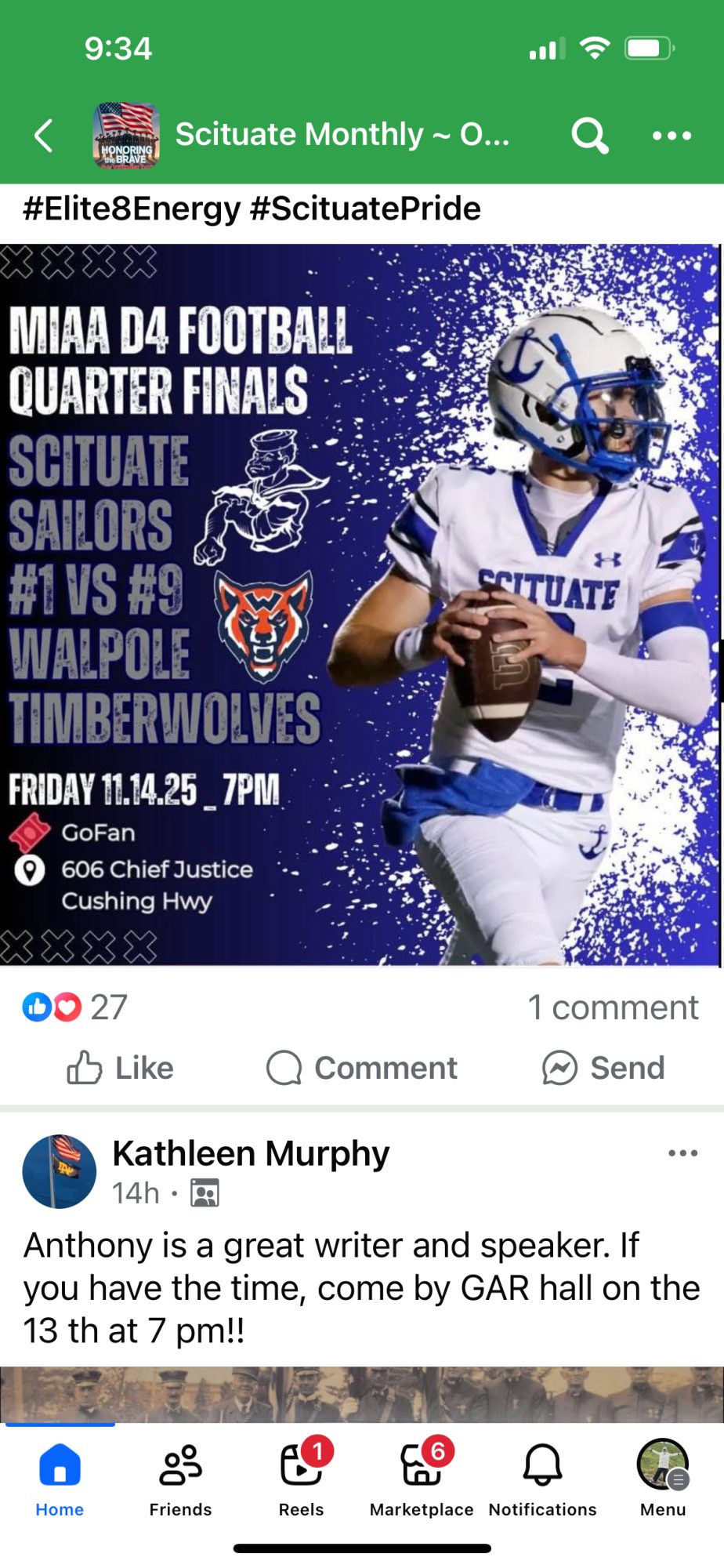The width and height of the screenshot is (724, 1568).
Task: View who reacted to the football post
Action: pos(74,1007)
